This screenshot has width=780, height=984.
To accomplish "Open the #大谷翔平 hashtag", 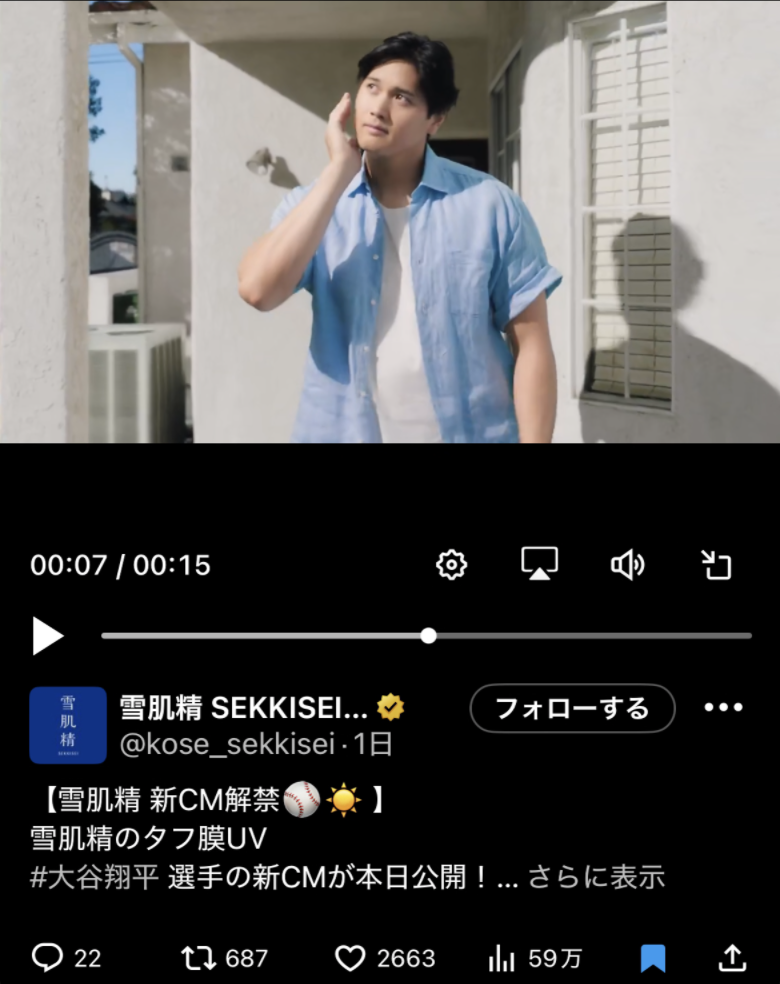I will pos(95,877).
